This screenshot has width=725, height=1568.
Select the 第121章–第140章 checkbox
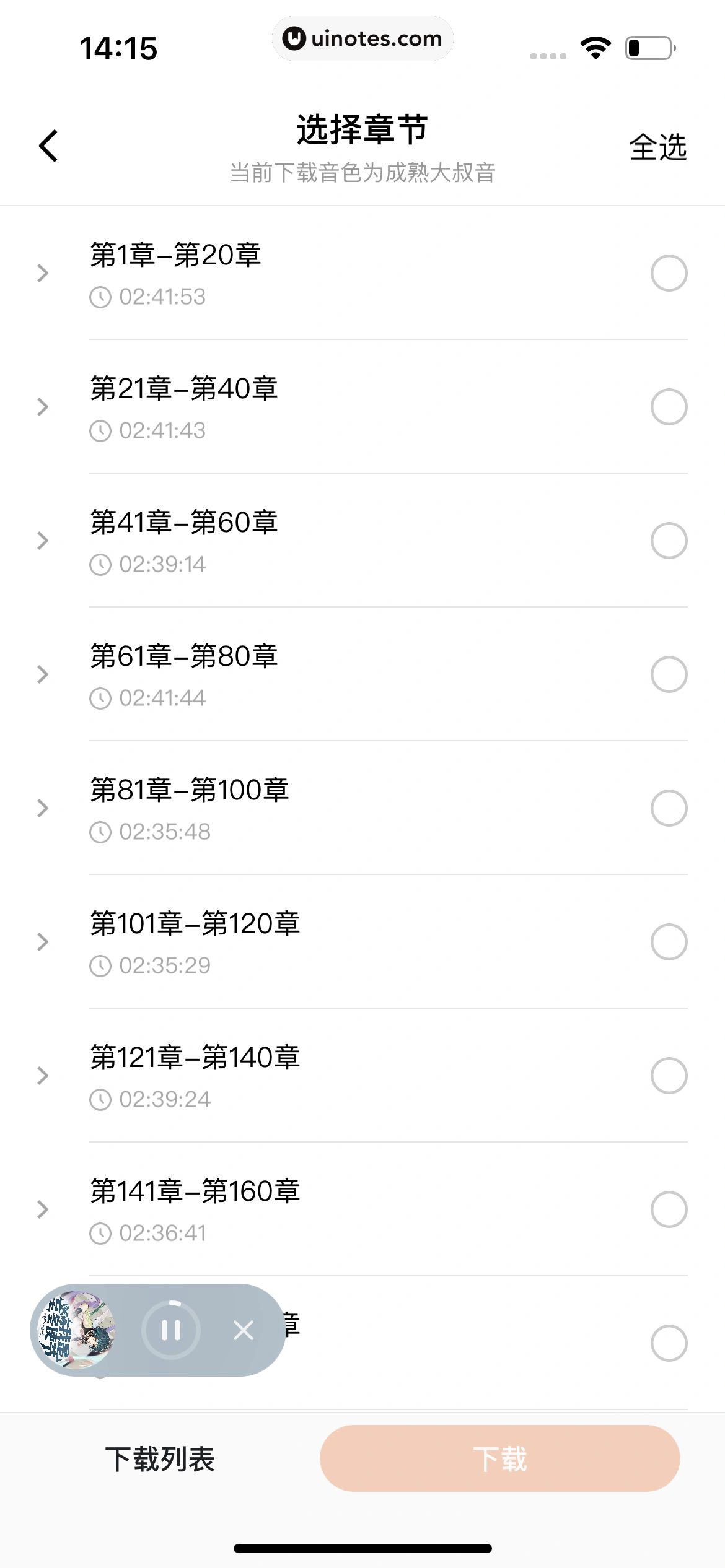coord(669,1076)
